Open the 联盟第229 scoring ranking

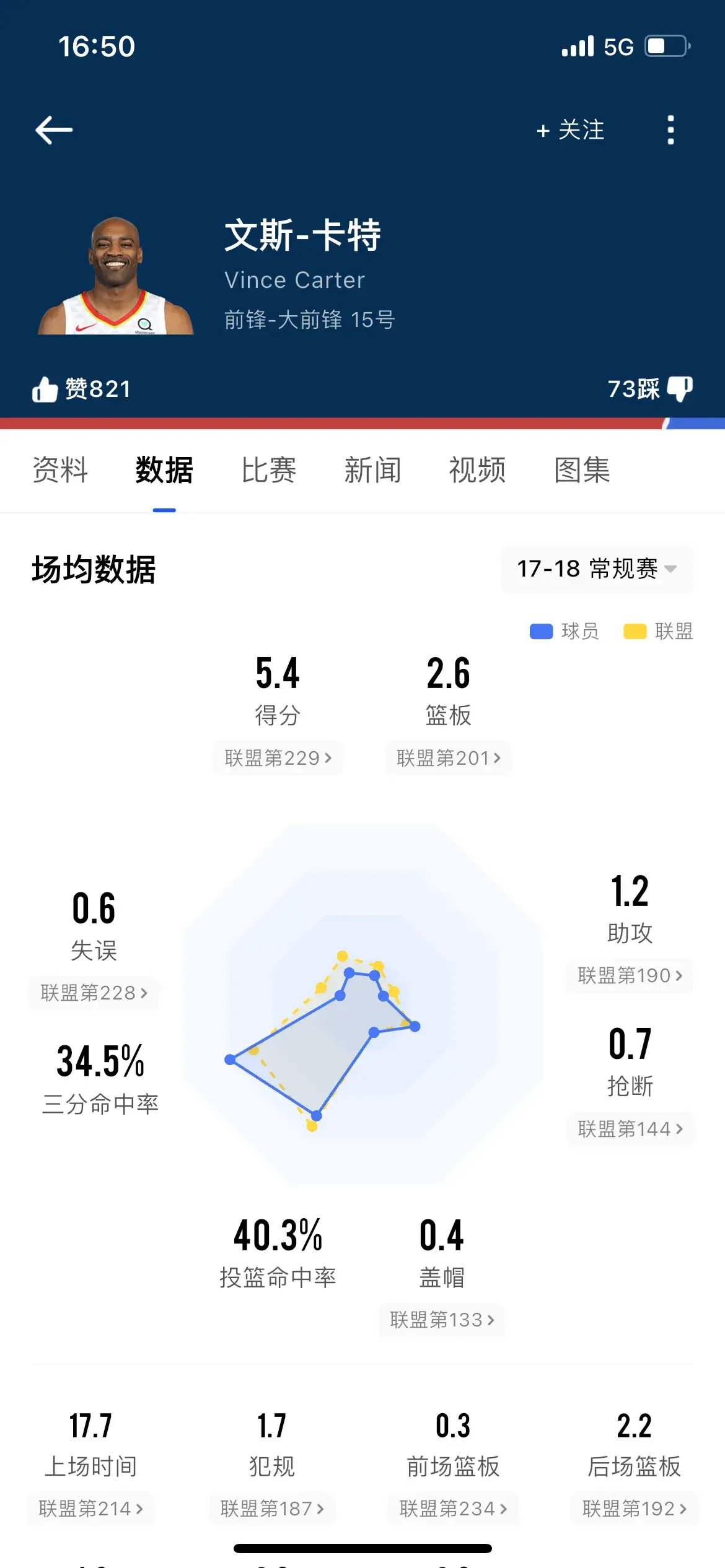coord(278,757)
